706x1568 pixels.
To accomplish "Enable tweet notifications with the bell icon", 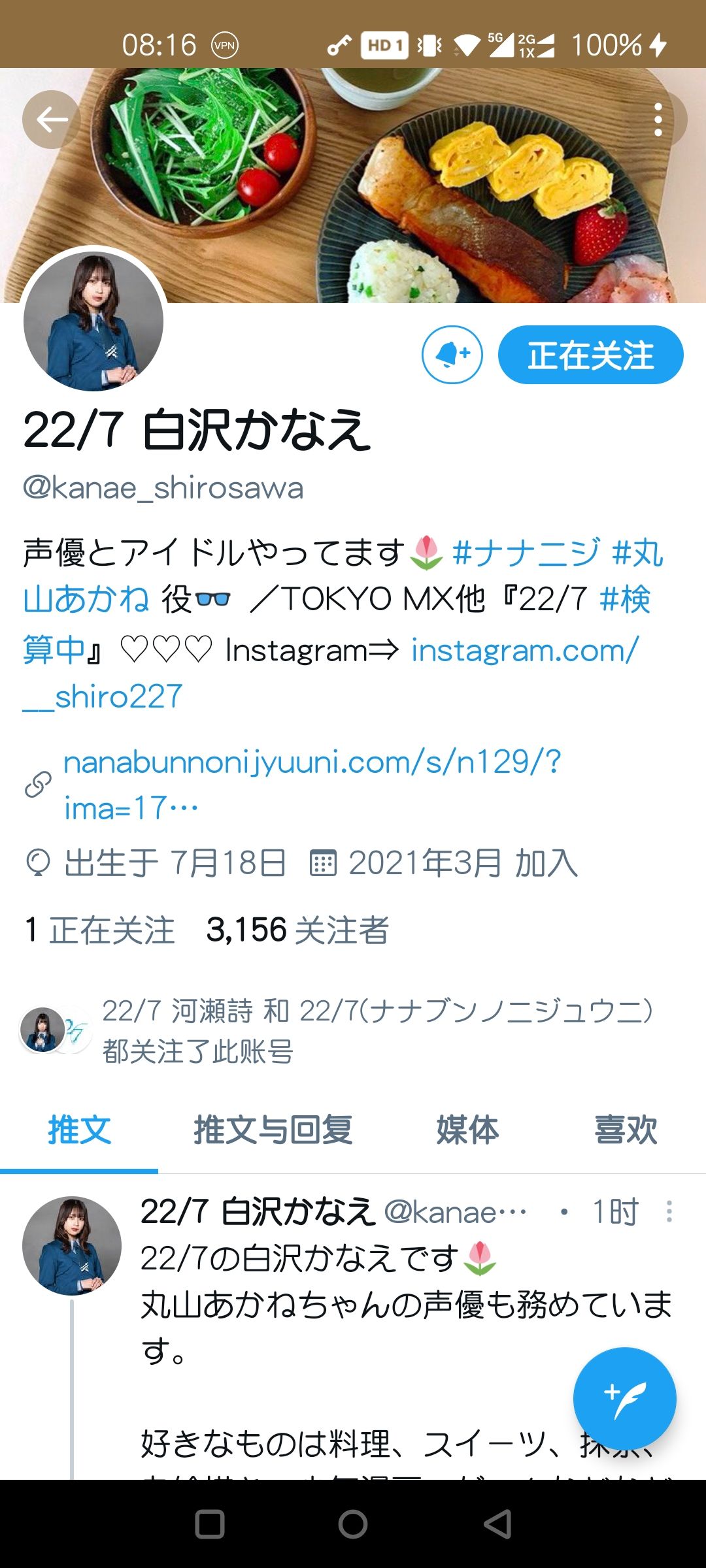I will (x=452, y=355).
